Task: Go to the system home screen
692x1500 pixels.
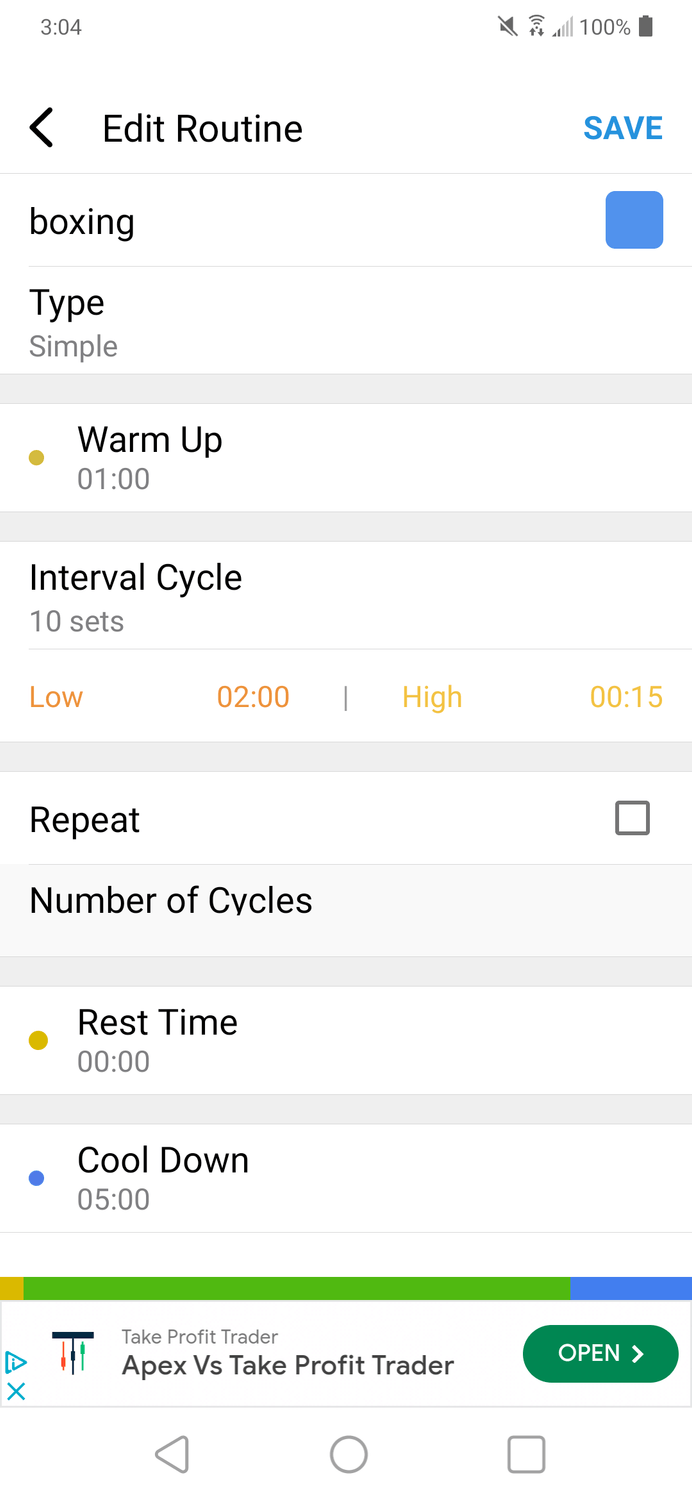Action: [348, 1454]
